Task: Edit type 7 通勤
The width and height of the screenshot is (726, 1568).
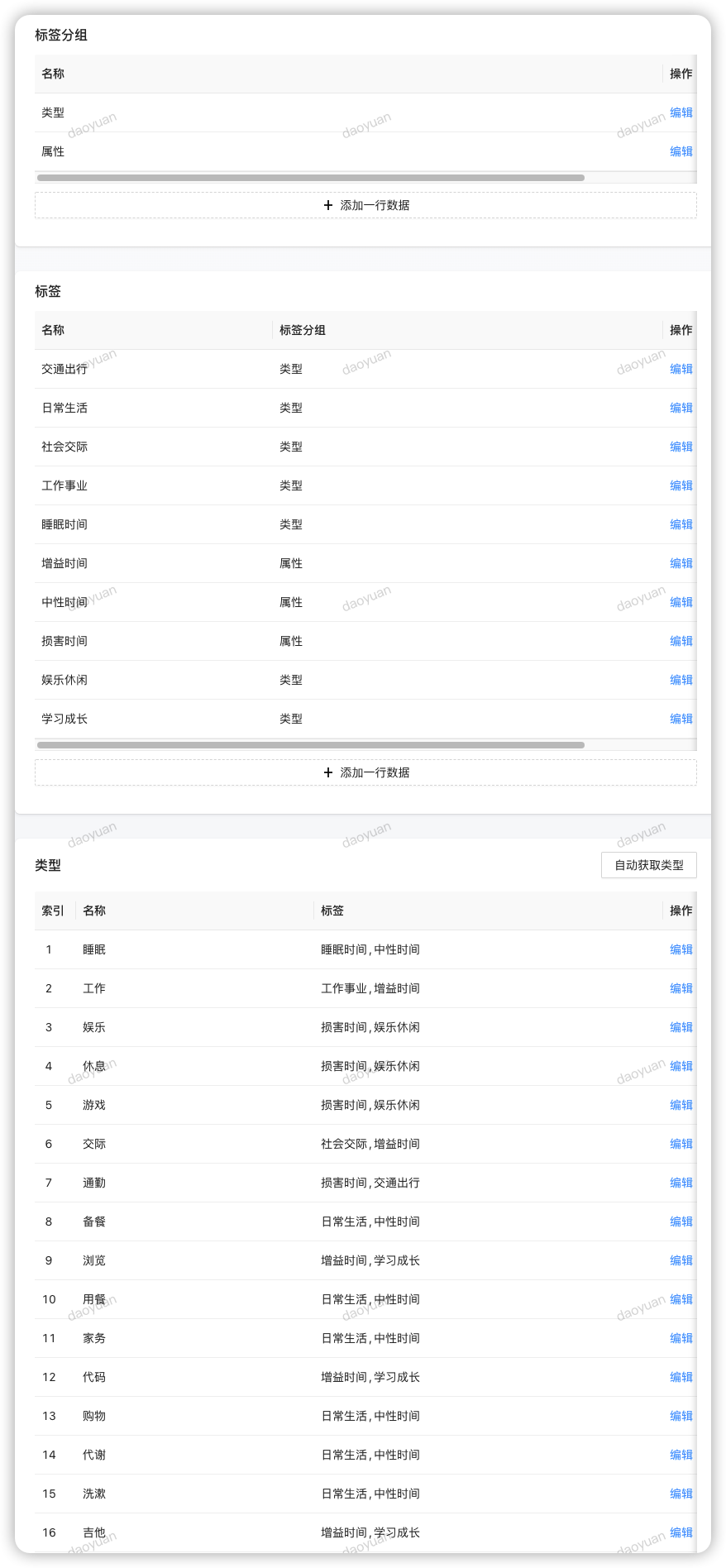Action: [681, 1183]
